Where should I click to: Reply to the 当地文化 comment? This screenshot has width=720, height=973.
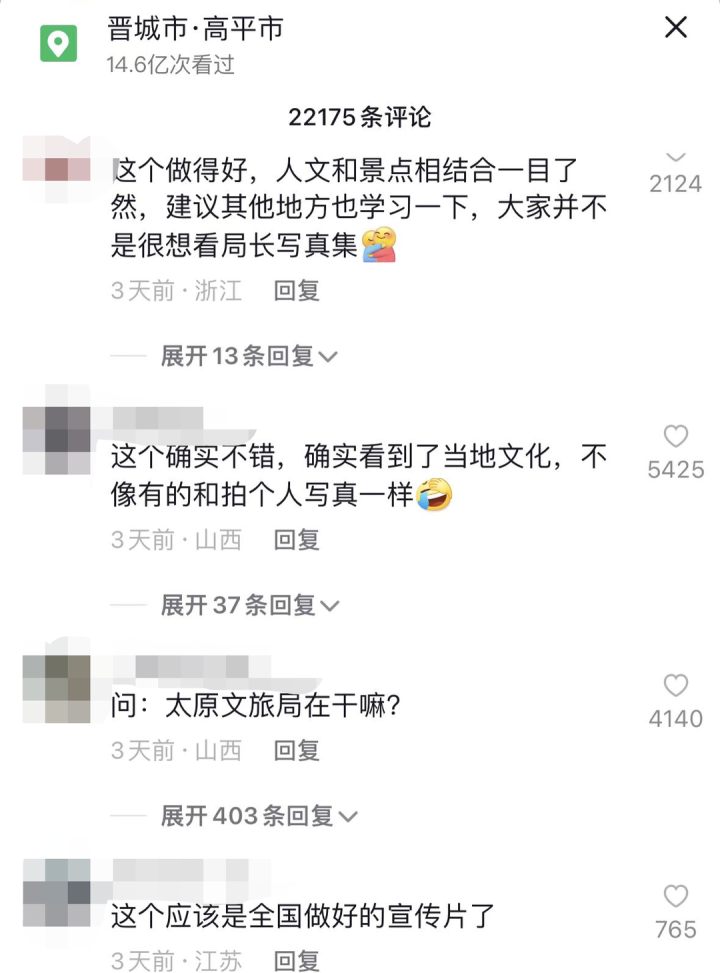point(296,540)
